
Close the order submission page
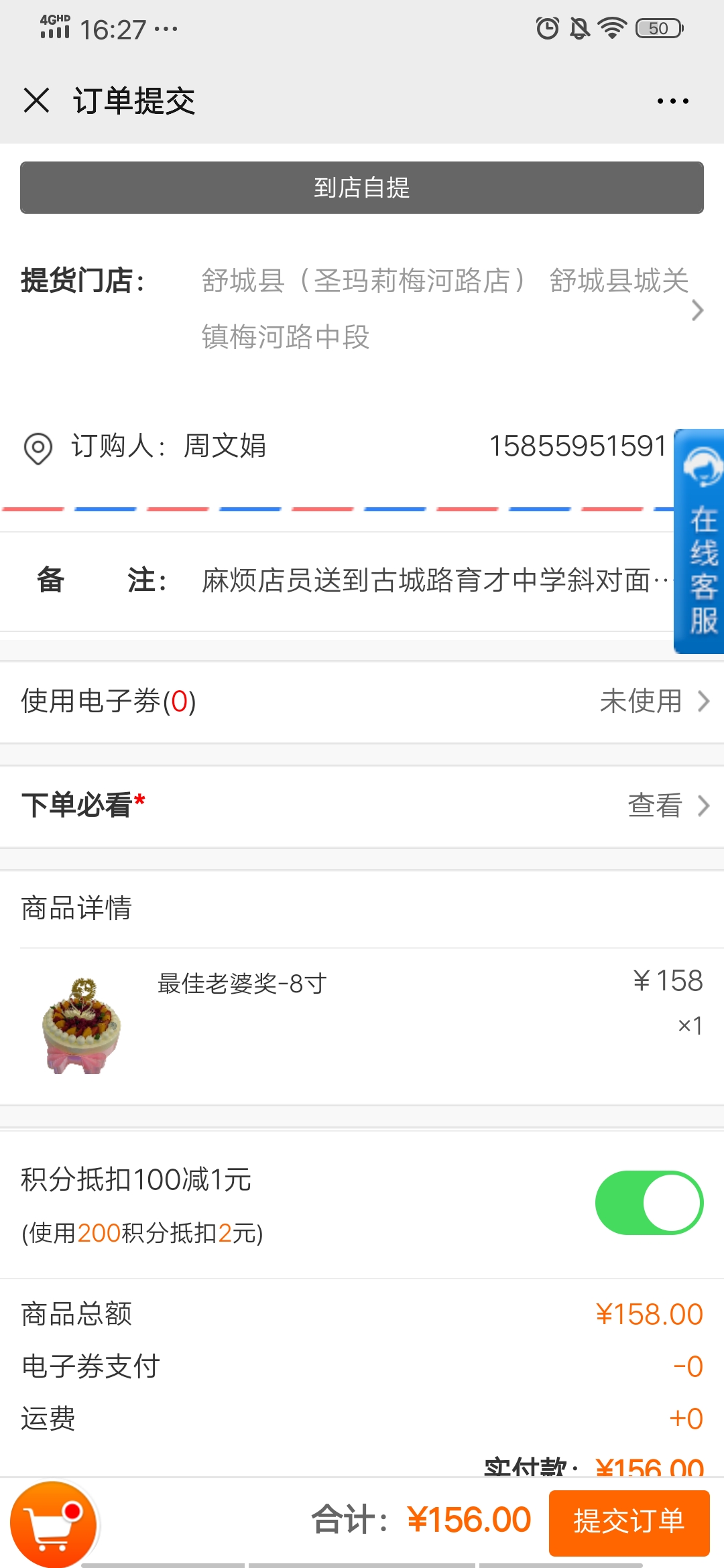[36, 101]
